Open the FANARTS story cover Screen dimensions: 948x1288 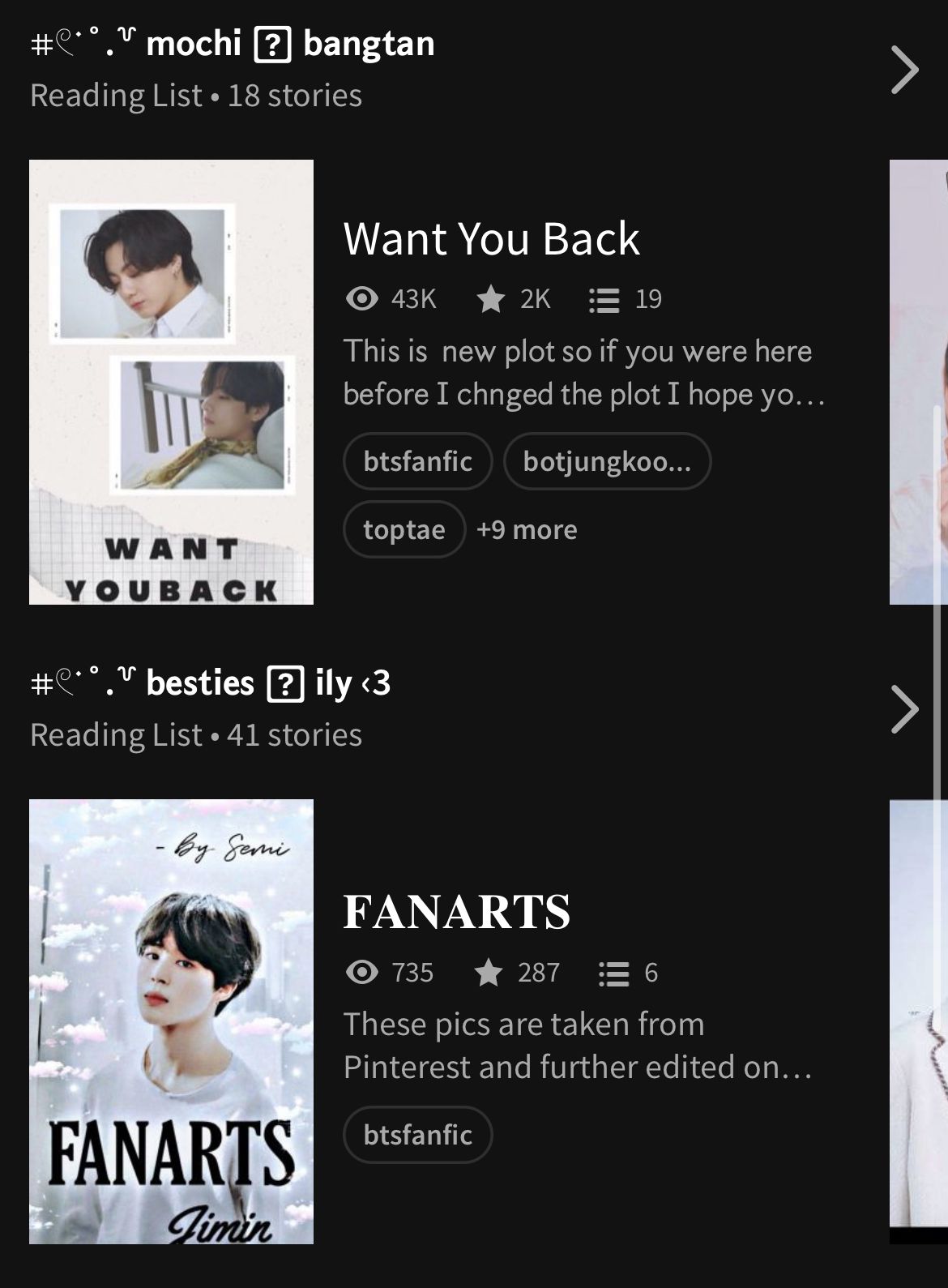171,1021
